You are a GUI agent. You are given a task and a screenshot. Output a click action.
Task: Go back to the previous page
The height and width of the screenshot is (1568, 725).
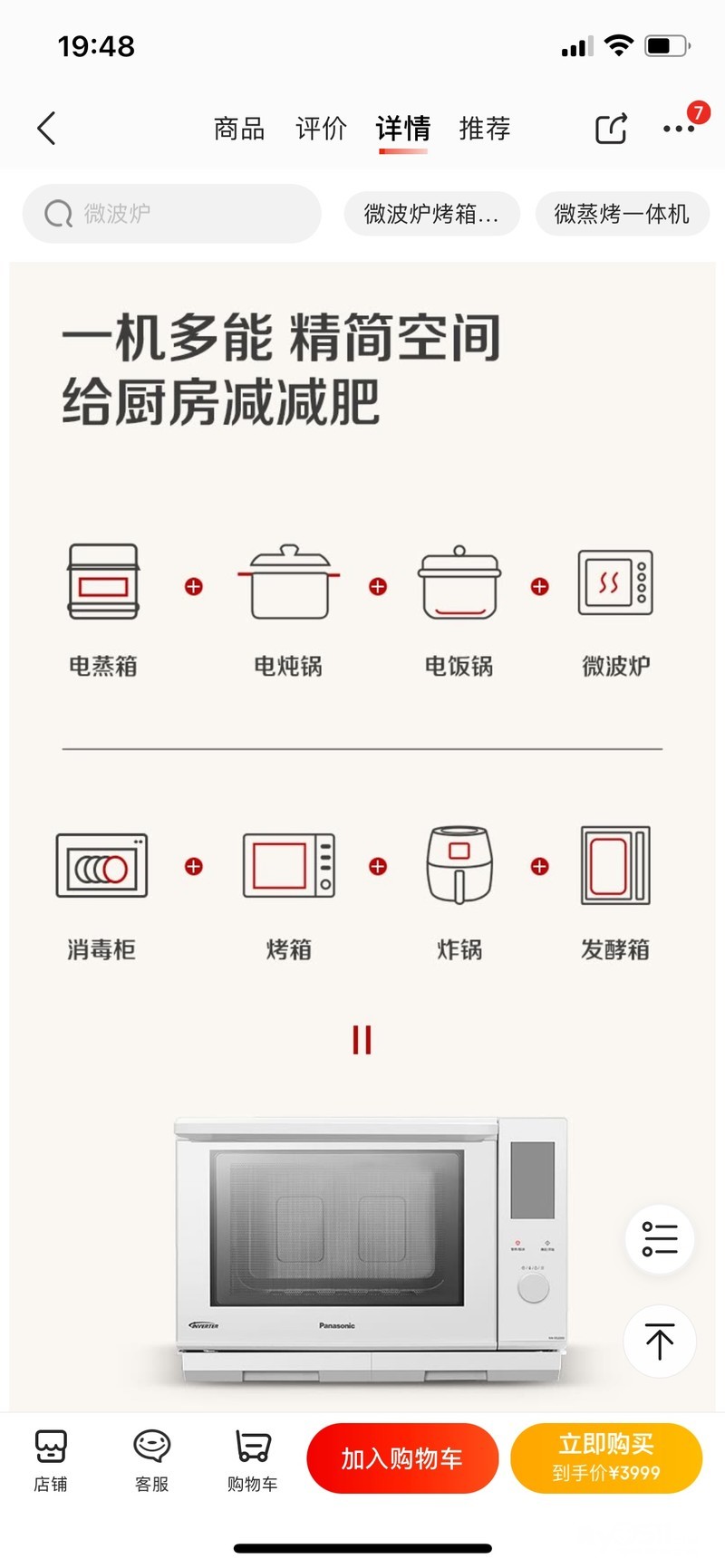(x=46, y=129)
